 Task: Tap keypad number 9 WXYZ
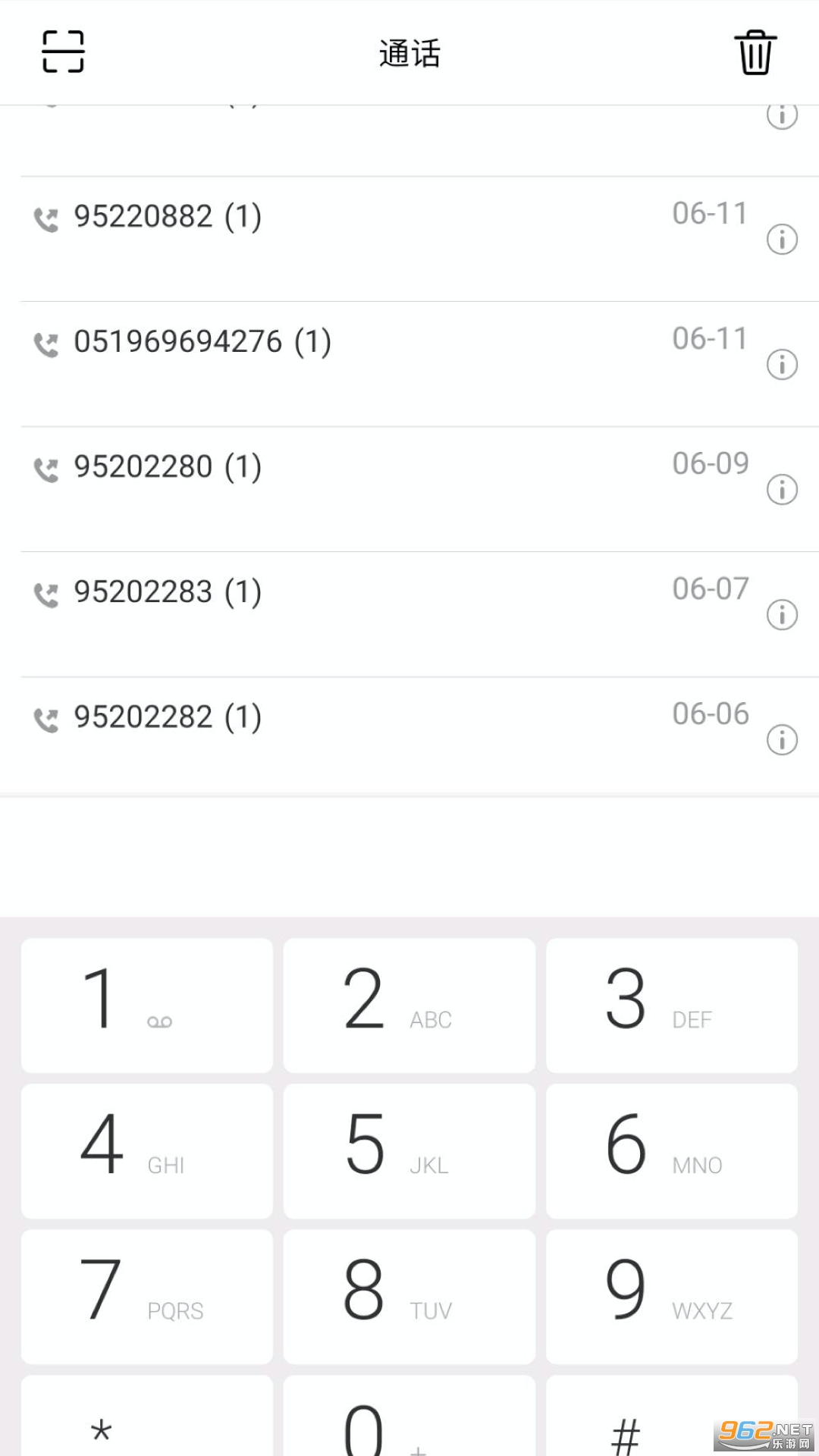coord(672,1296)
